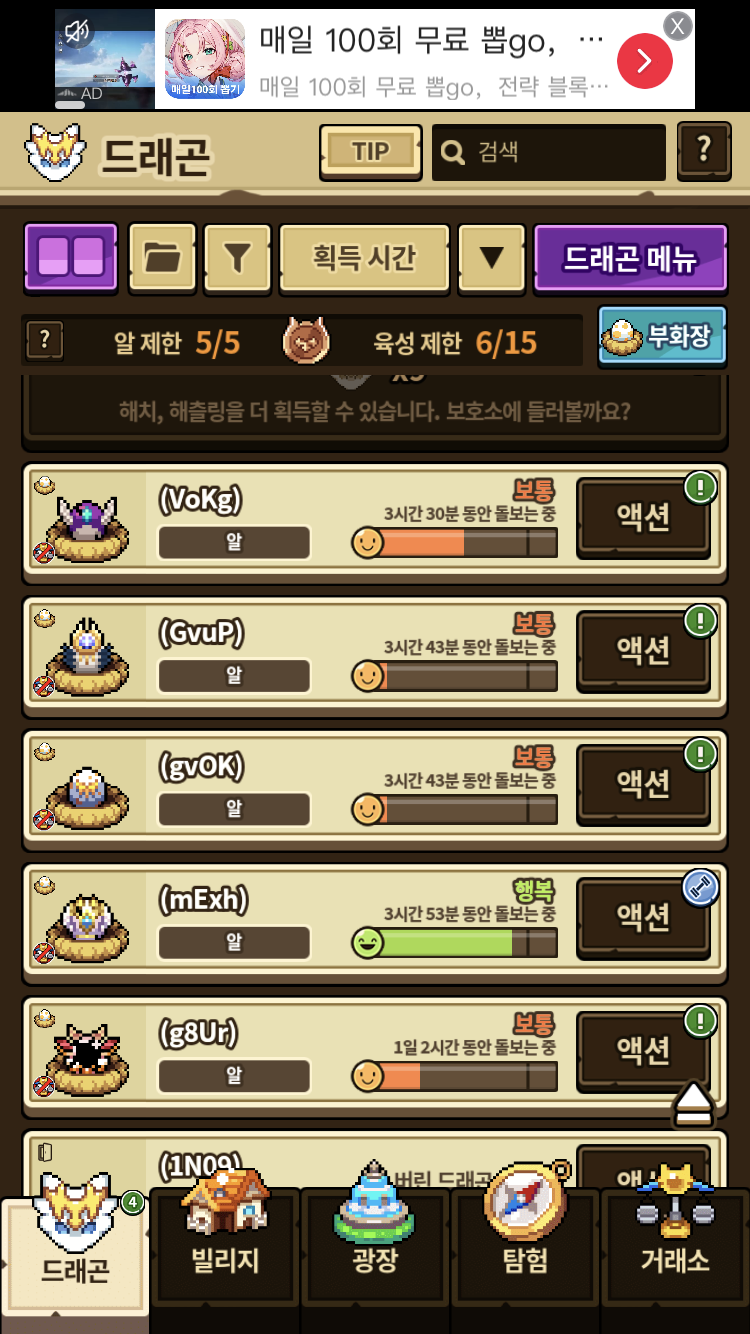Open the question mark help button
The width and height of the screenshot is (750, 1334).
click(x=703, y=151)
